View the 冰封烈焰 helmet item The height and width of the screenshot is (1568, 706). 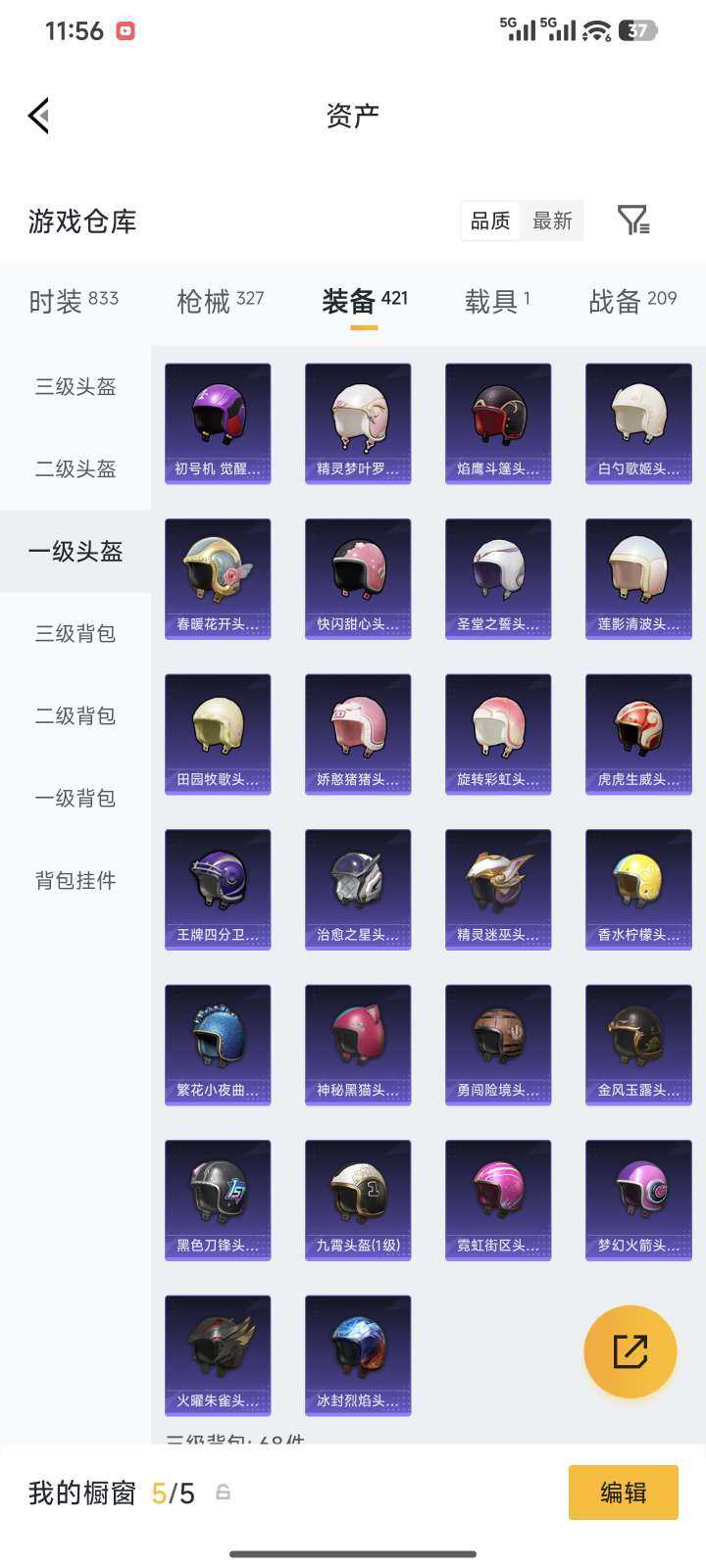click(358, 1355)
